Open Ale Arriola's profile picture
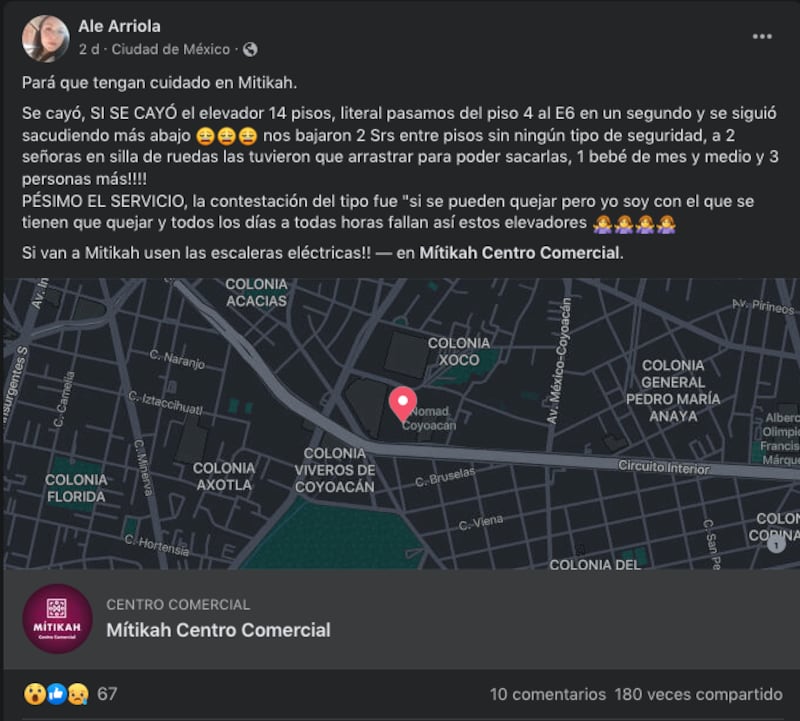Image resolution: width=800 pixels, height=721 pixels. 45,38
